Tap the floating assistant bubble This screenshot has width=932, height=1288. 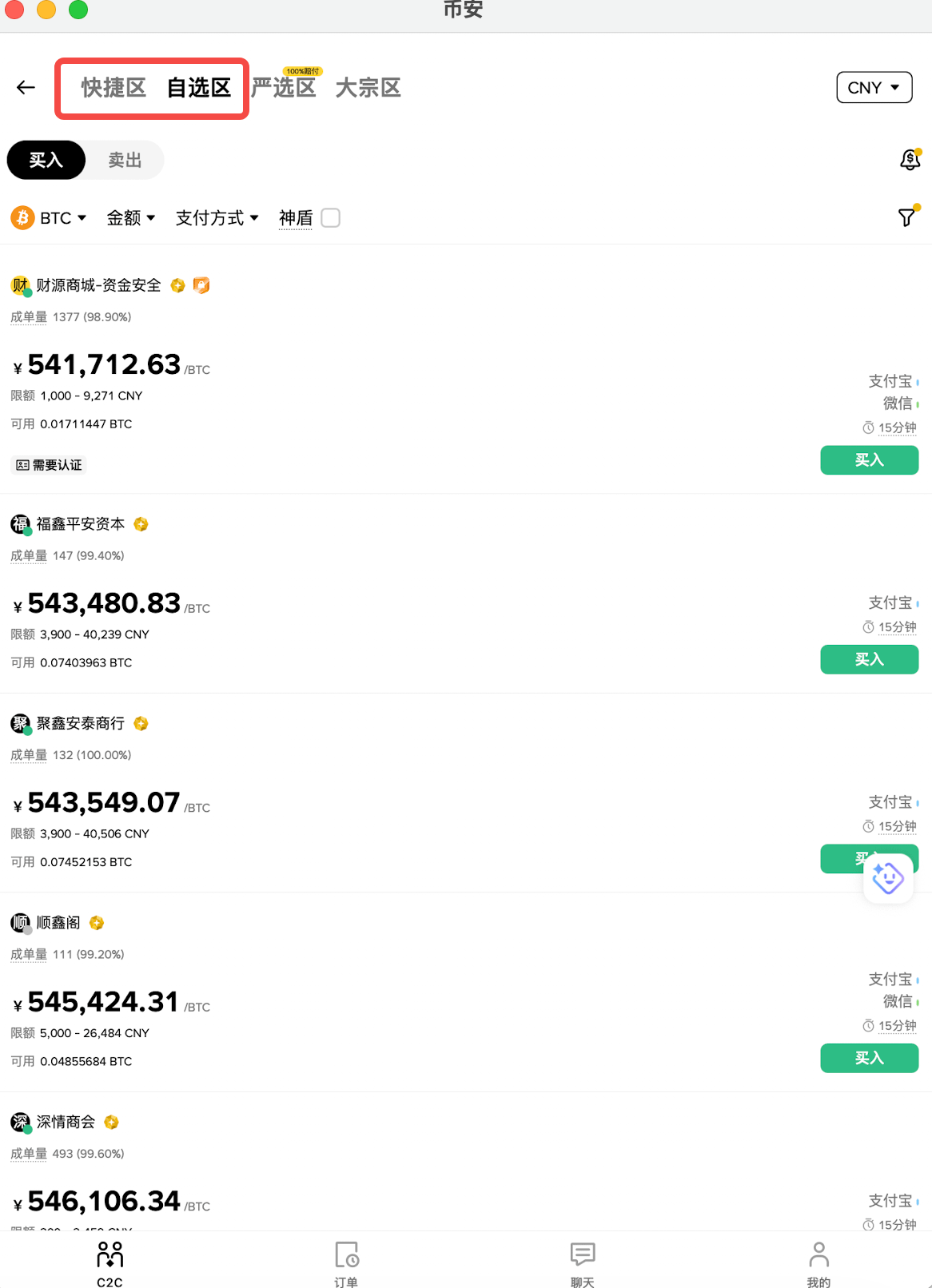888,878
